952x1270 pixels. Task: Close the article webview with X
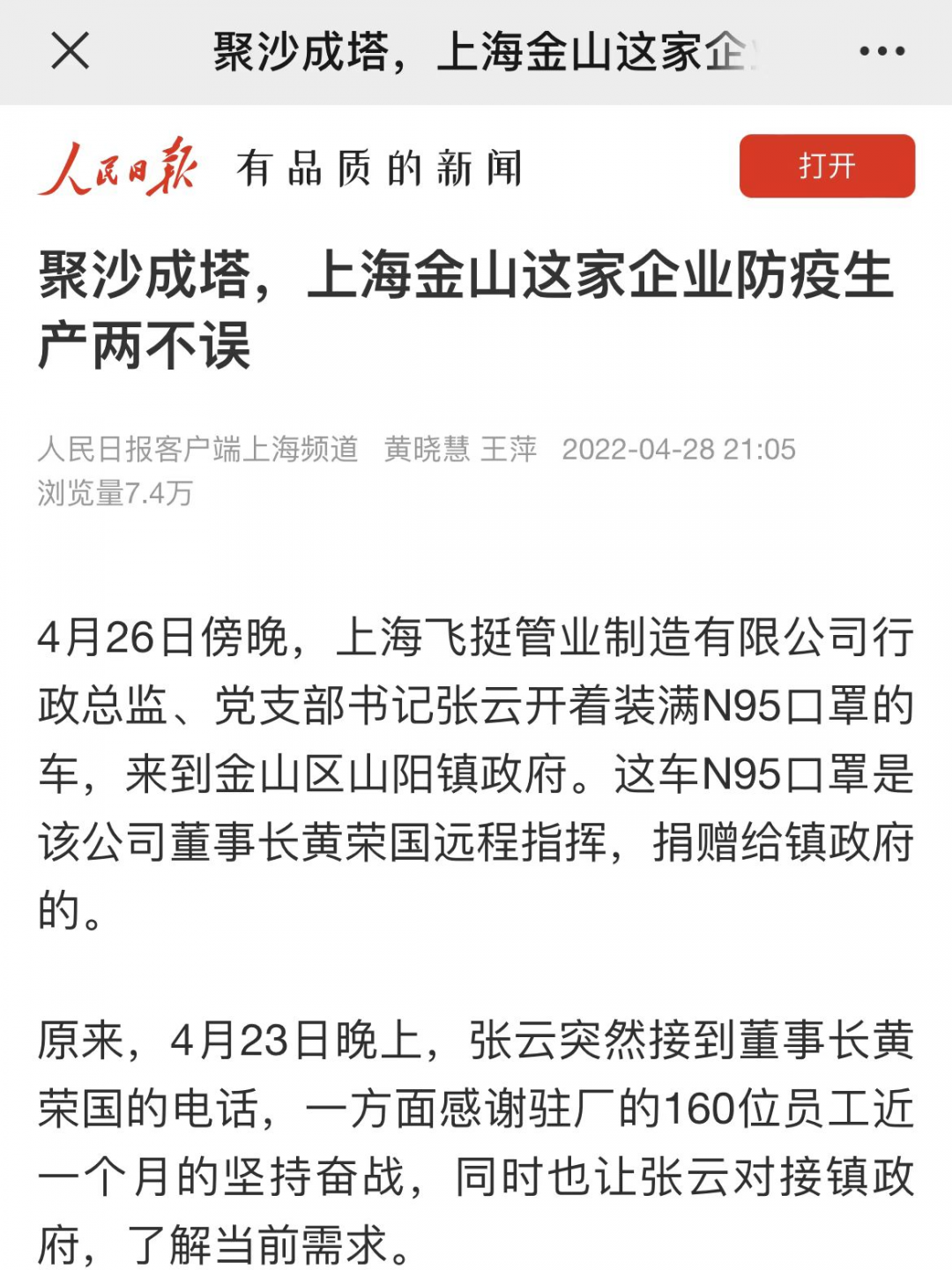pos(71,50)
